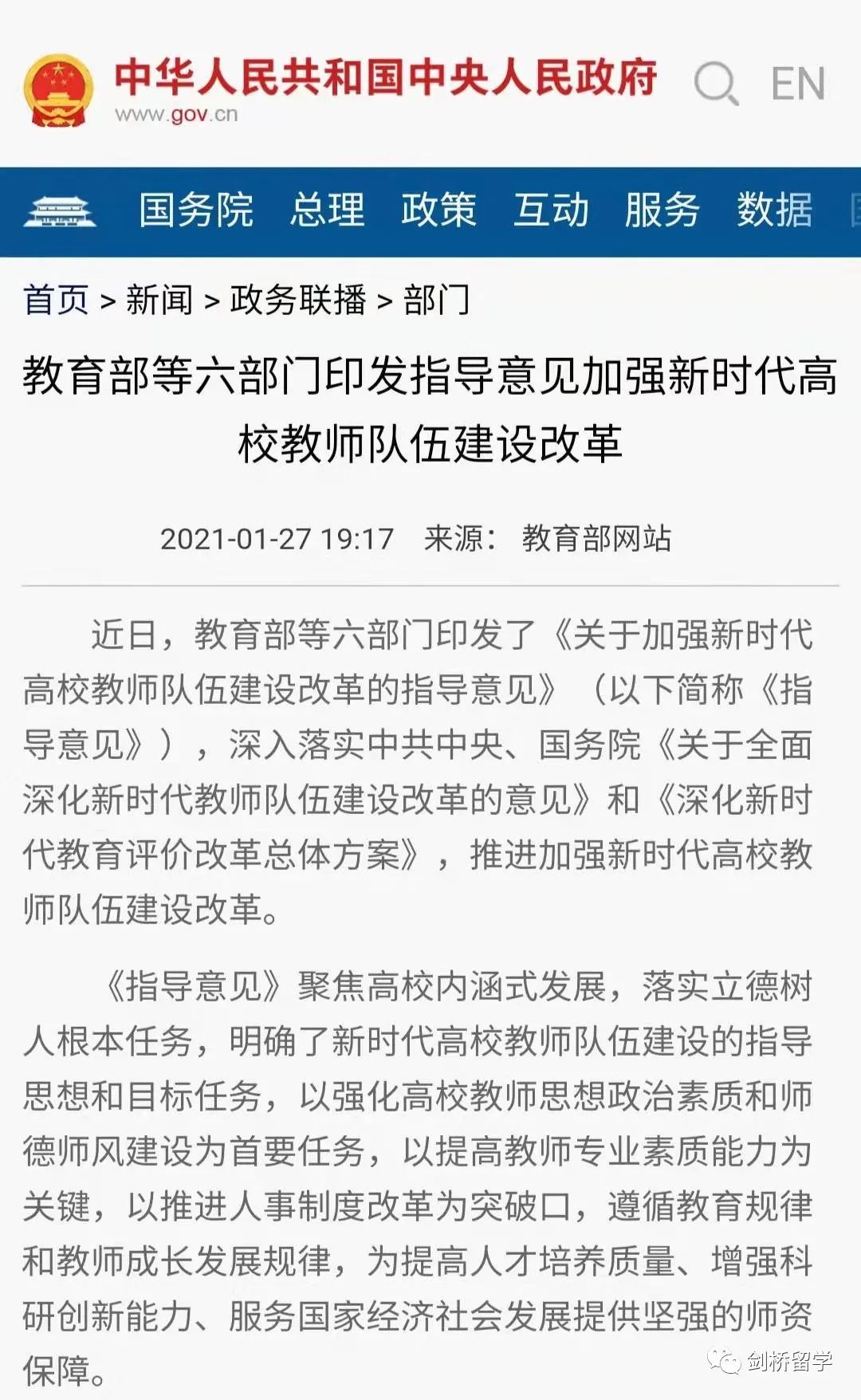The image size is (861, 1400).
Task: Select the 政策 tab
Action: [x=438, y=210]
